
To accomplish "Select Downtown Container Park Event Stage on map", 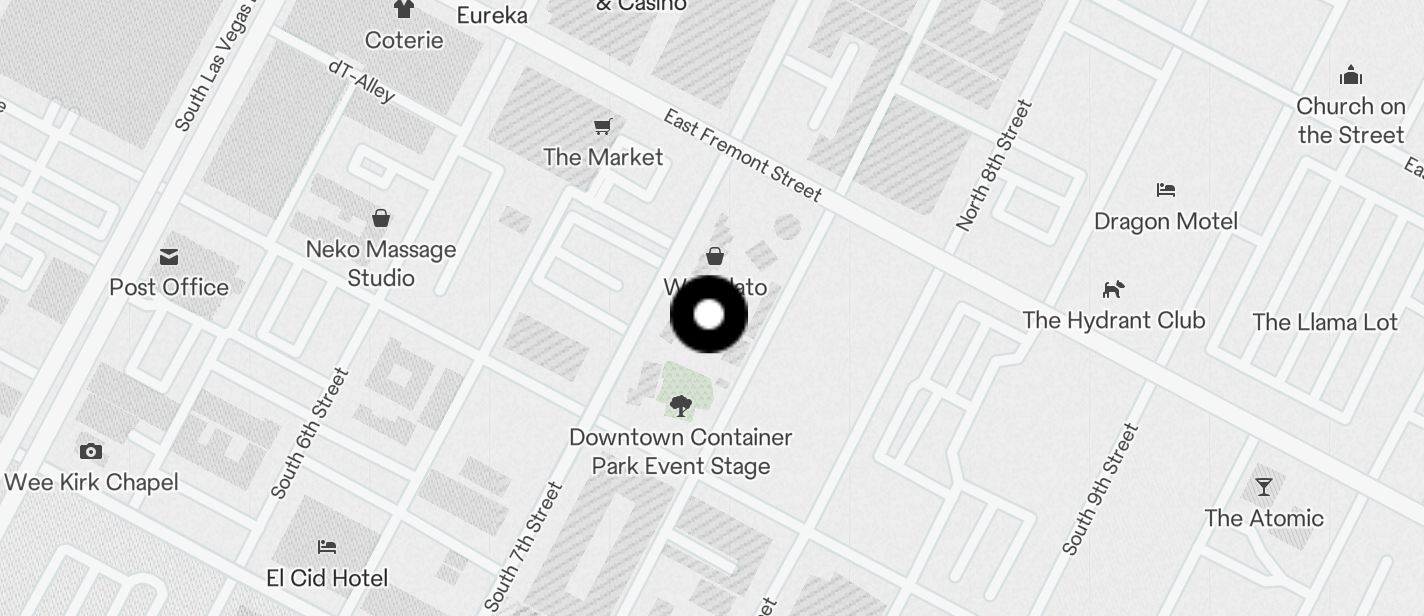I will (x=681, y=407).
